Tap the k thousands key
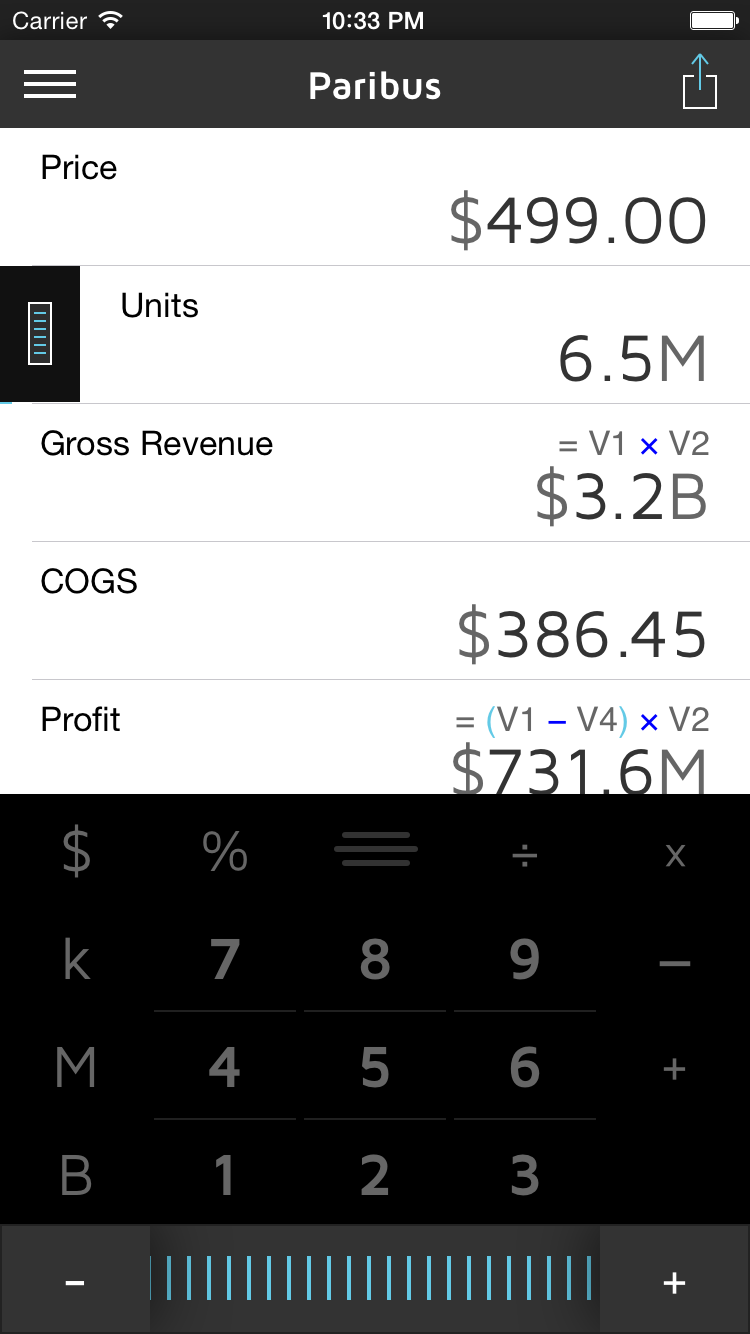Screen dimensions: 750x1334 click(x=76, y=960)
